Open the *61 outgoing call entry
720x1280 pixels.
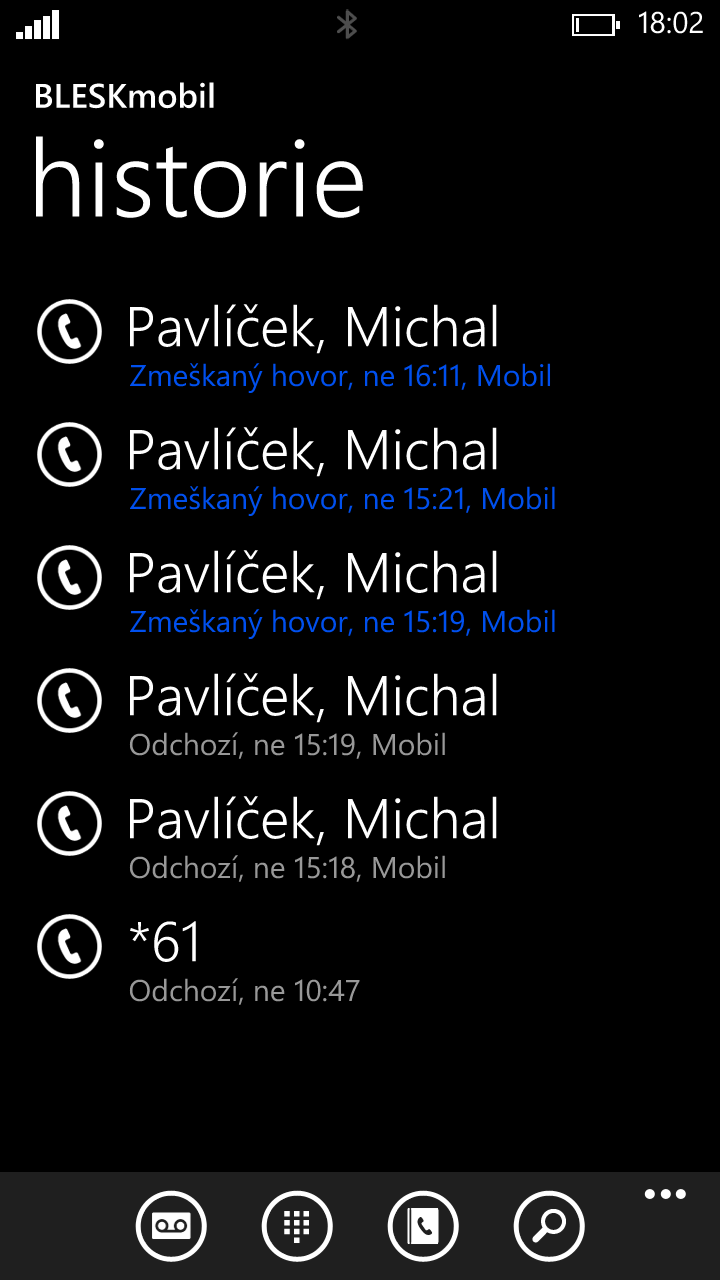coord(167,943)
